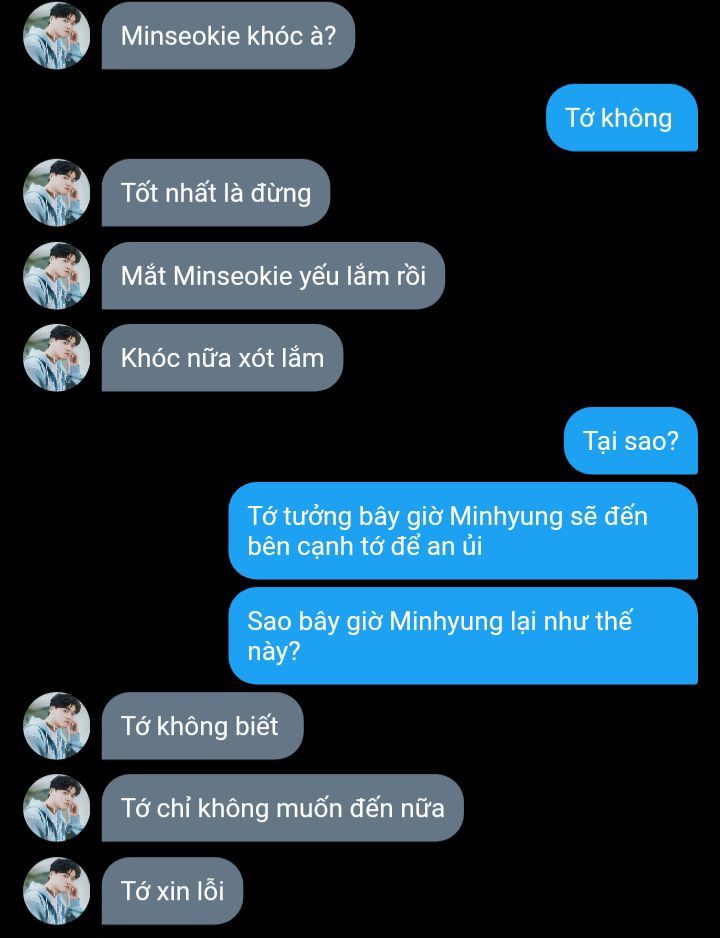Open profile photo next to "Tớ xin lỗi"
The image size is (720, 938).
point(56,890)
